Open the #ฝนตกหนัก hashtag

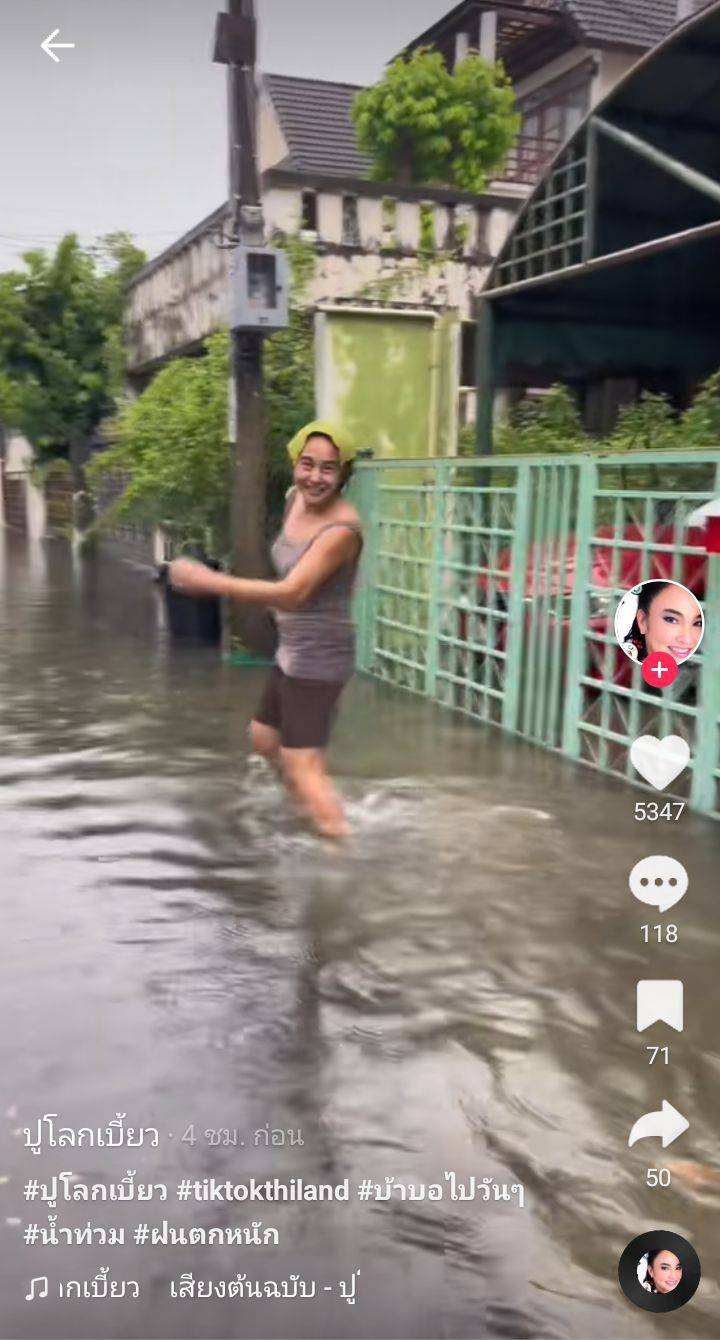[206, 1234]
